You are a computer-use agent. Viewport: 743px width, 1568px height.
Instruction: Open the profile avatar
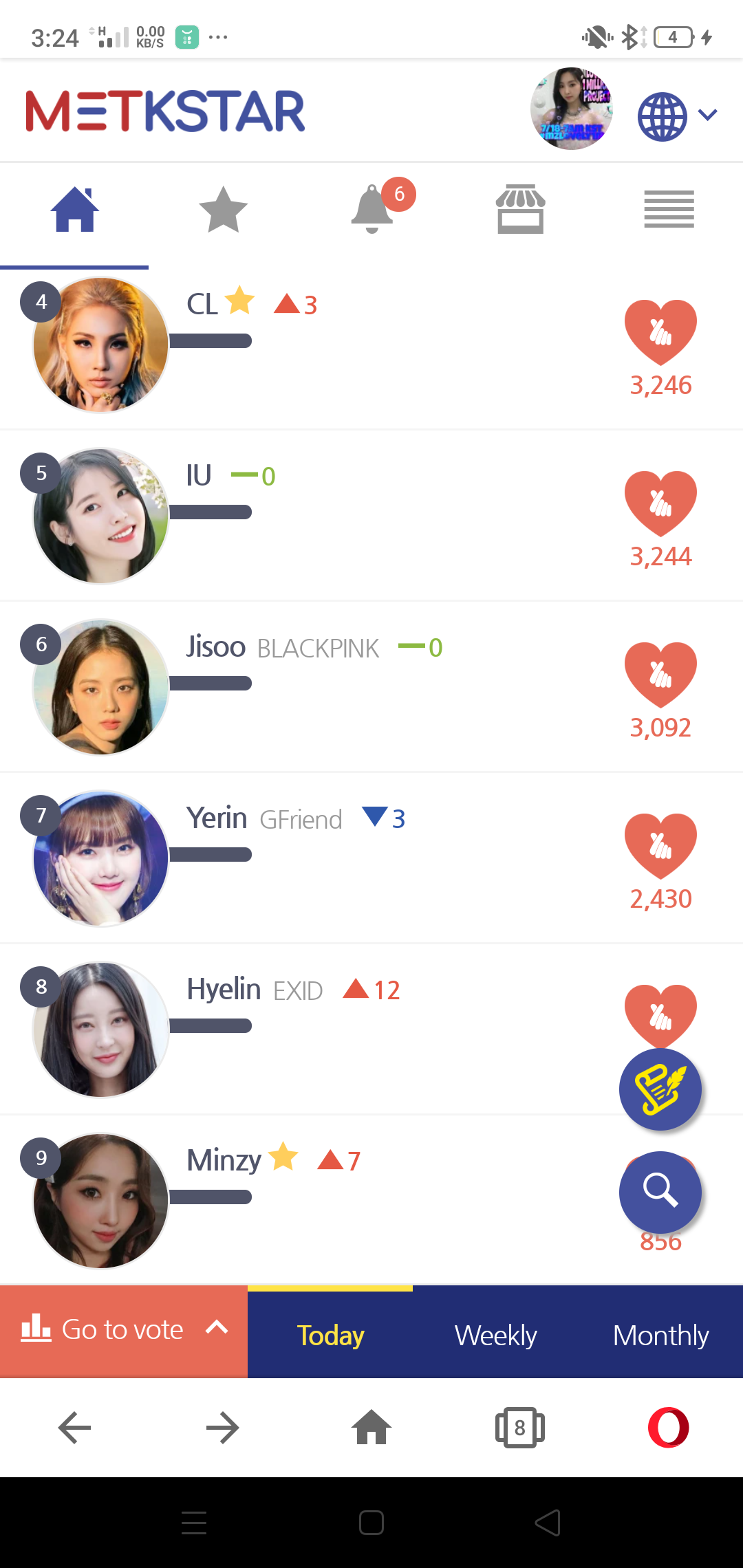(571, 109)
